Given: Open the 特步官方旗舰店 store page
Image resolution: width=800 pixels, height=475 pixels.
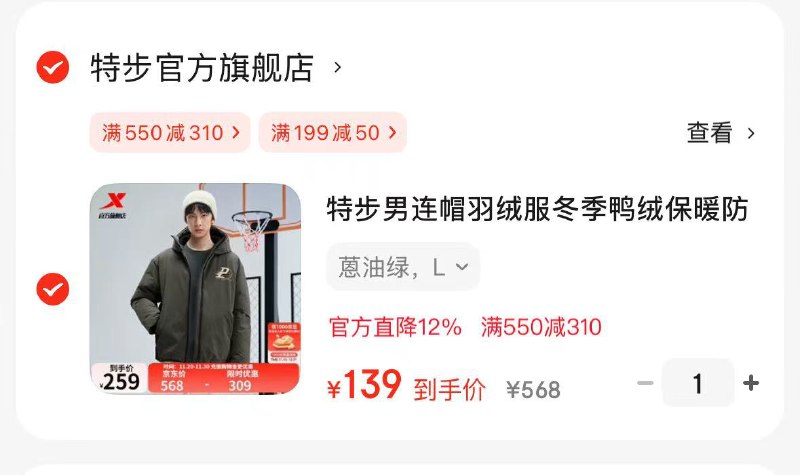Looking at the screenshot, I should (202, 68).
